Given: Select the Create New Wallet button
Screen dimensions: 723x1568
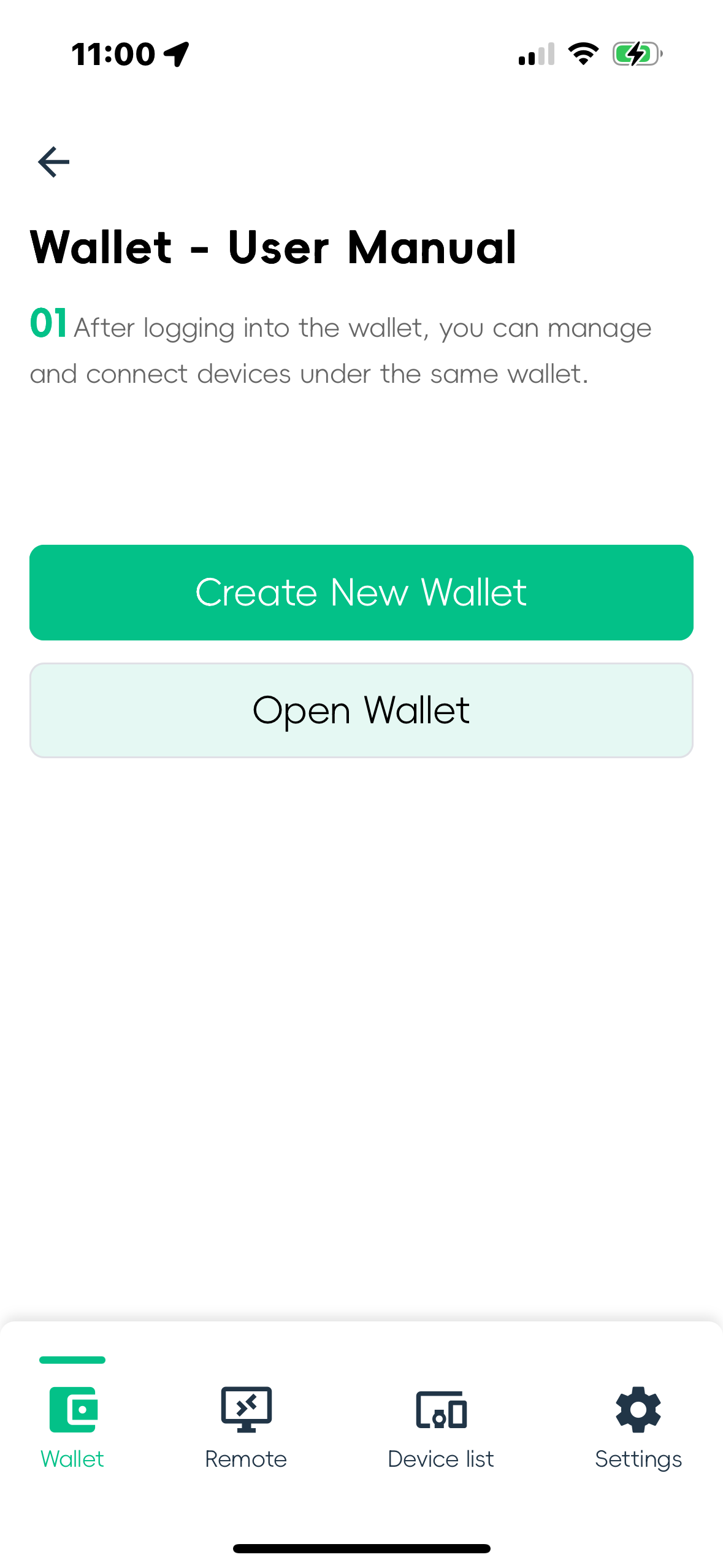Looking at the screenshot, I should click(x=361, y=591).
